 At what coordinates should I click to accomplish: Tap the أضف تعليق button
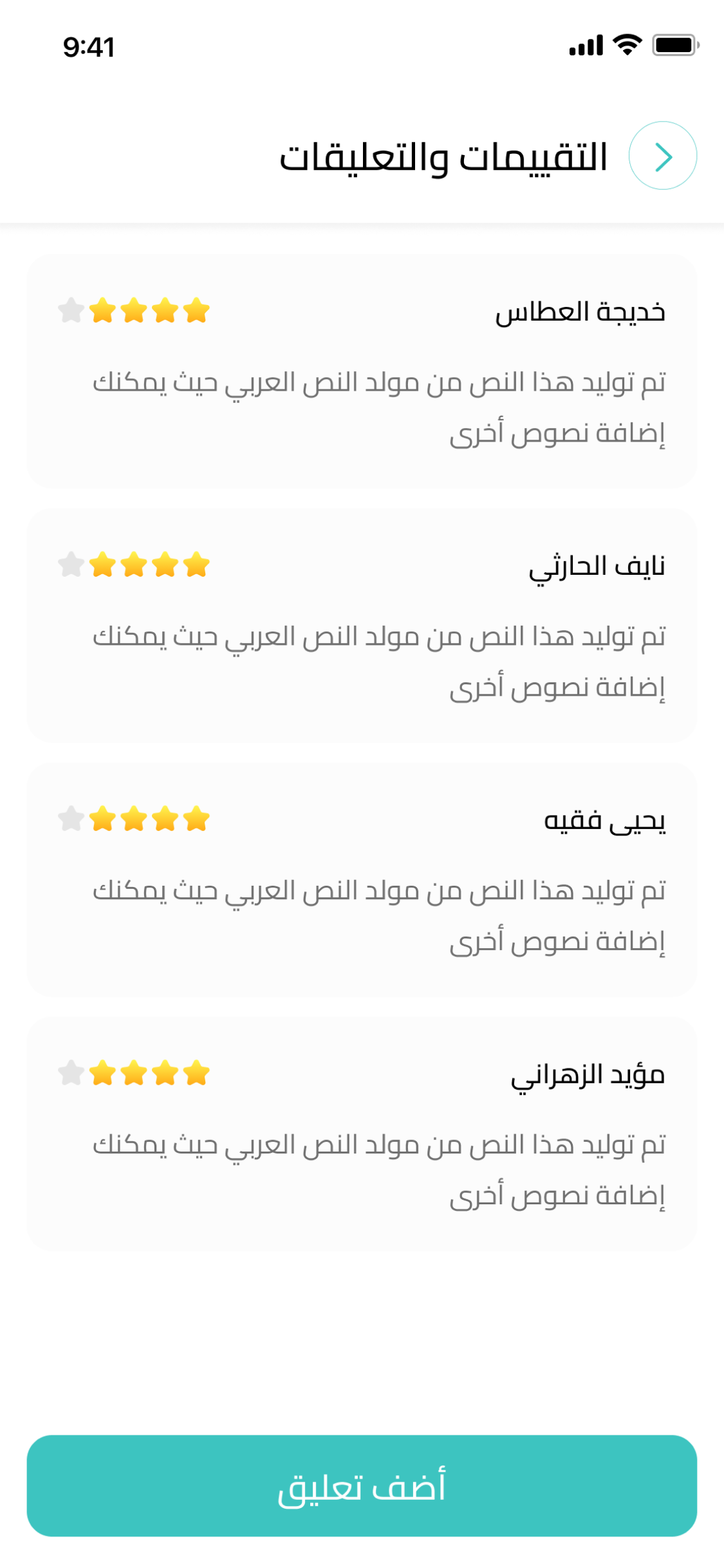coord(362,1486)
